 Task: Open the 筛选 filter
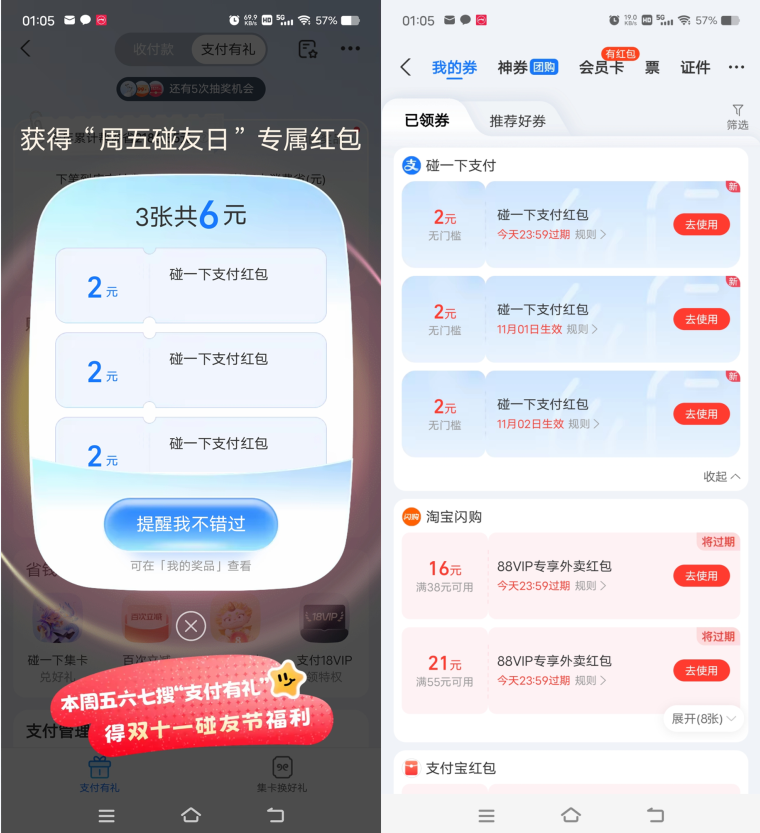[737, 116]
